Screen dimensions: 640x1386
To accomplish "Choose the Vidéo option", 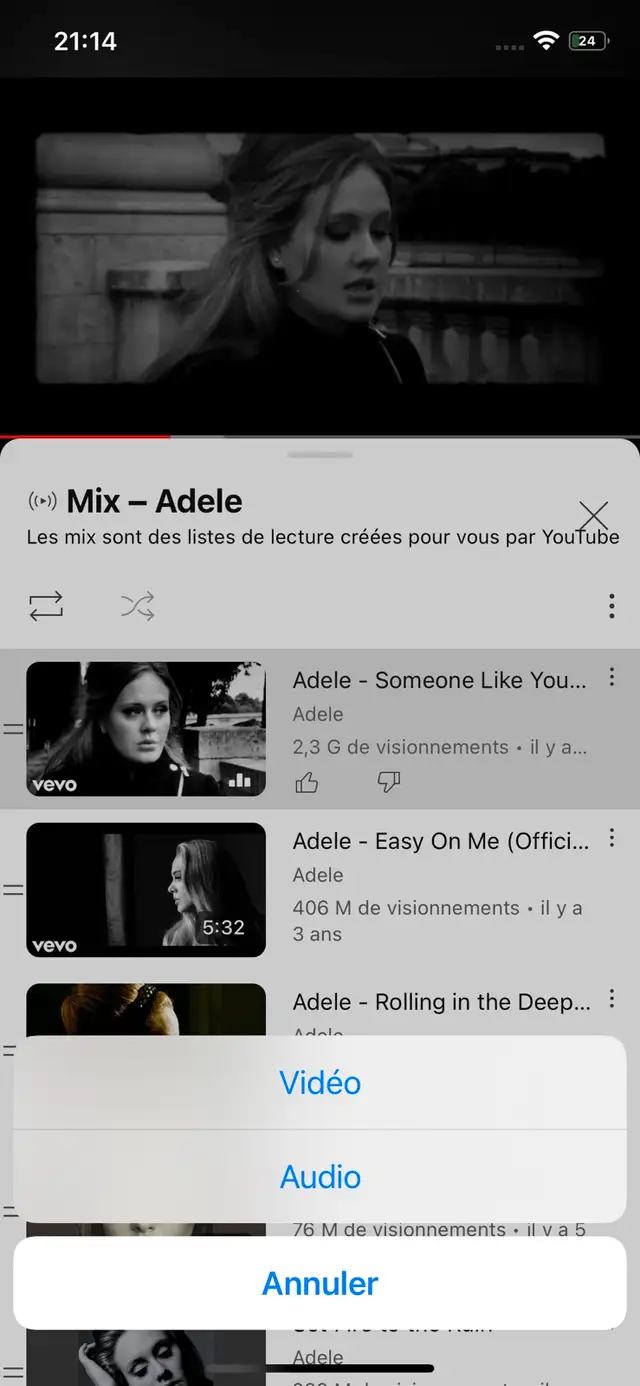I will 320,1083.
